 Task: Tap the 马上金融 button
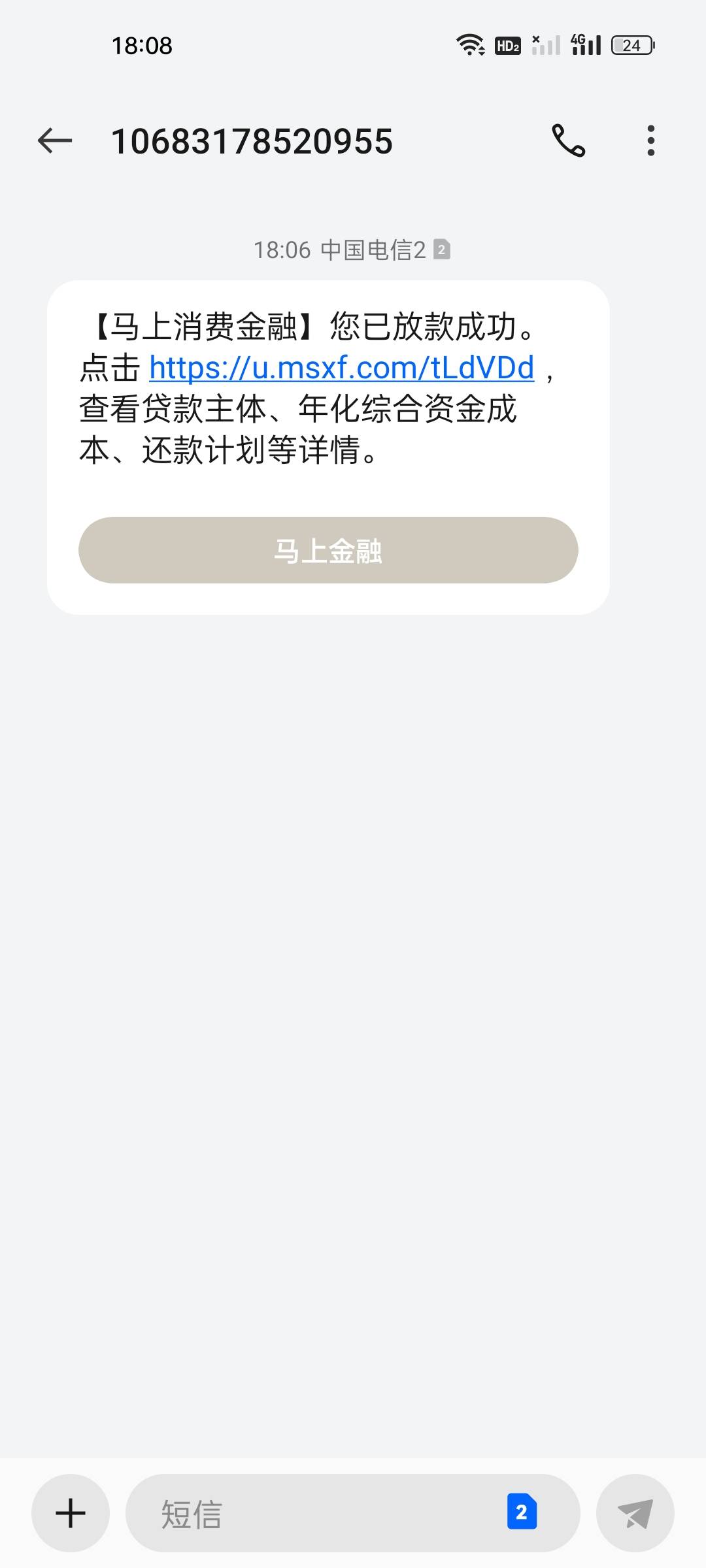328,550
